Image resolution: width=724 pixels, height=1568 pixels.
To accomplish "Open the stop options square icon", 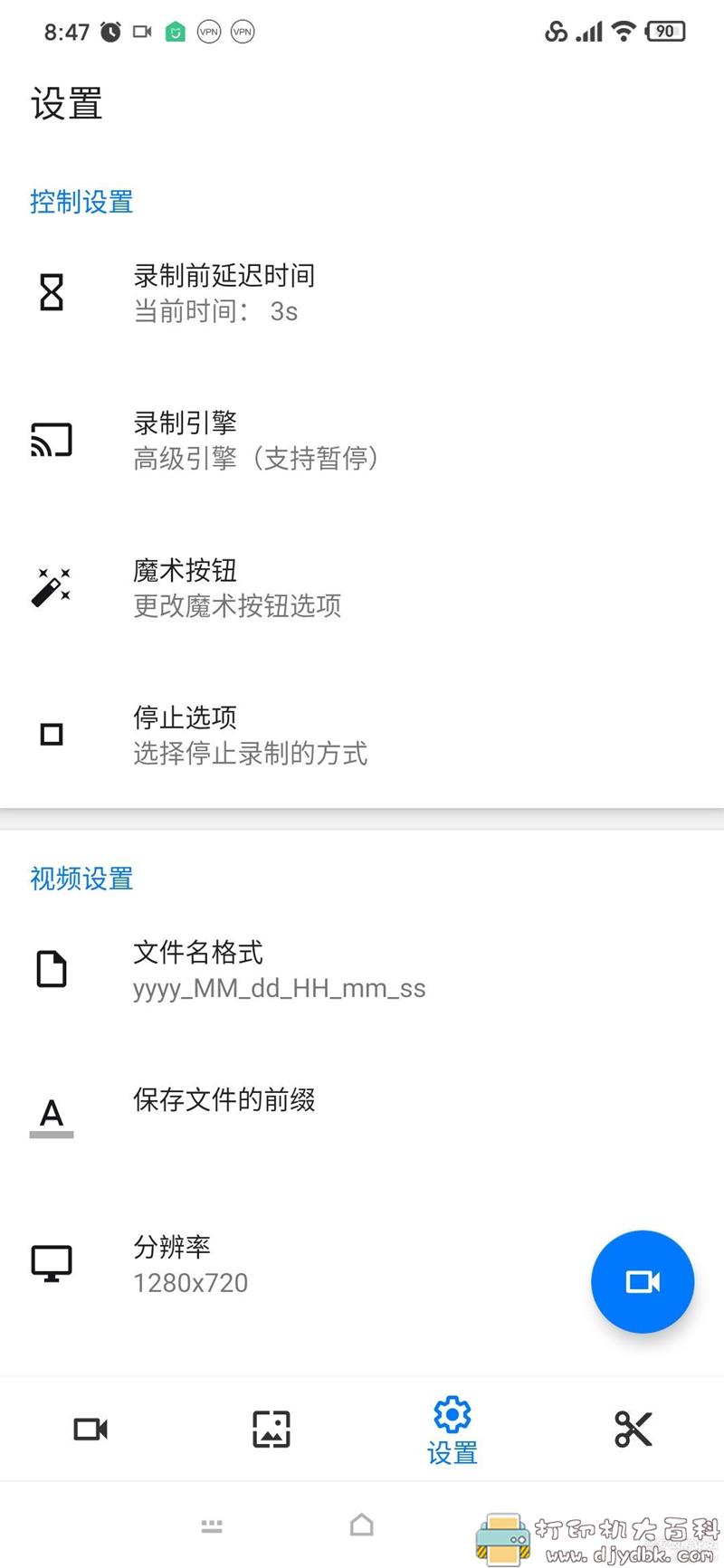I will 52,734.
